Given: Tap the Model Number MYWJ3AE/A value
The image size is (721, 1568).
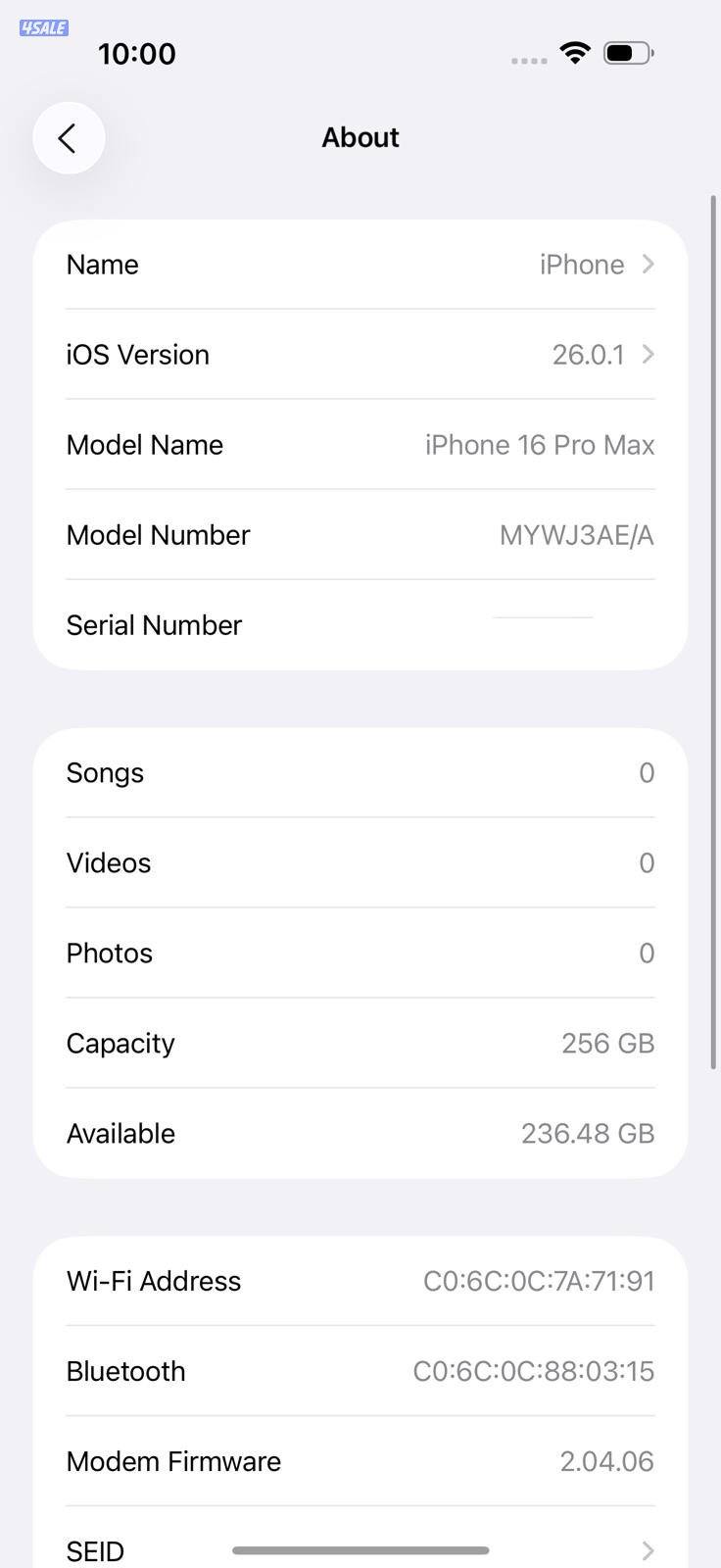Looking at the screenshot, I should (x=576, y=535).
